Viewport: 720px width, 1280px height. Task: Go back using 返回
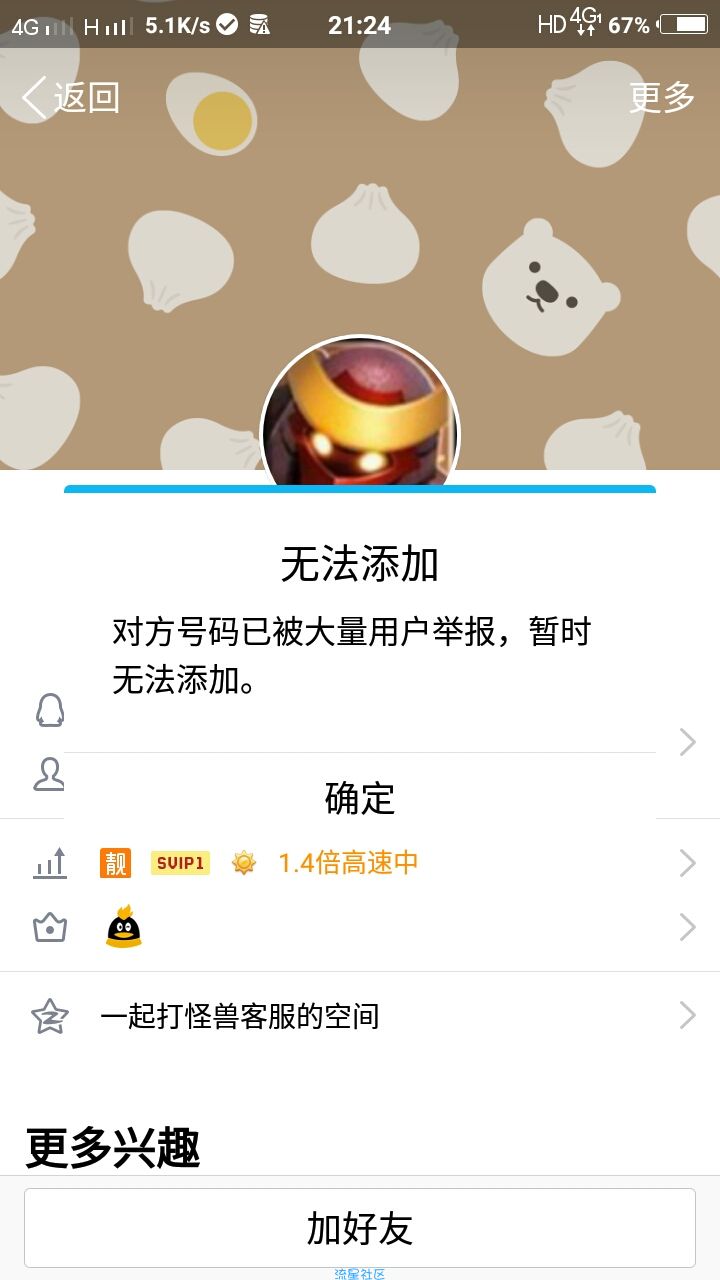tap(71, 97)
